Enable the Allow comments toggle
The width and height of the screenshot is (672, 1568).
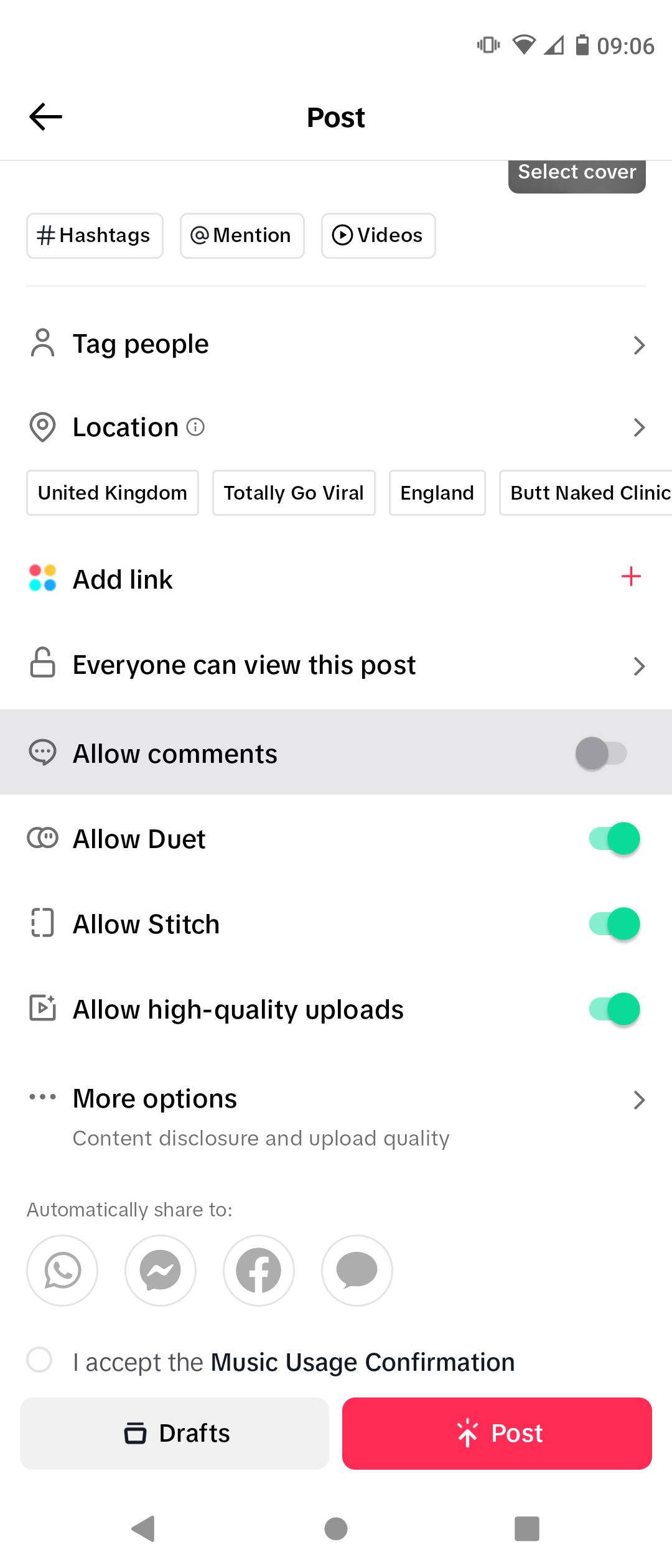602,752
